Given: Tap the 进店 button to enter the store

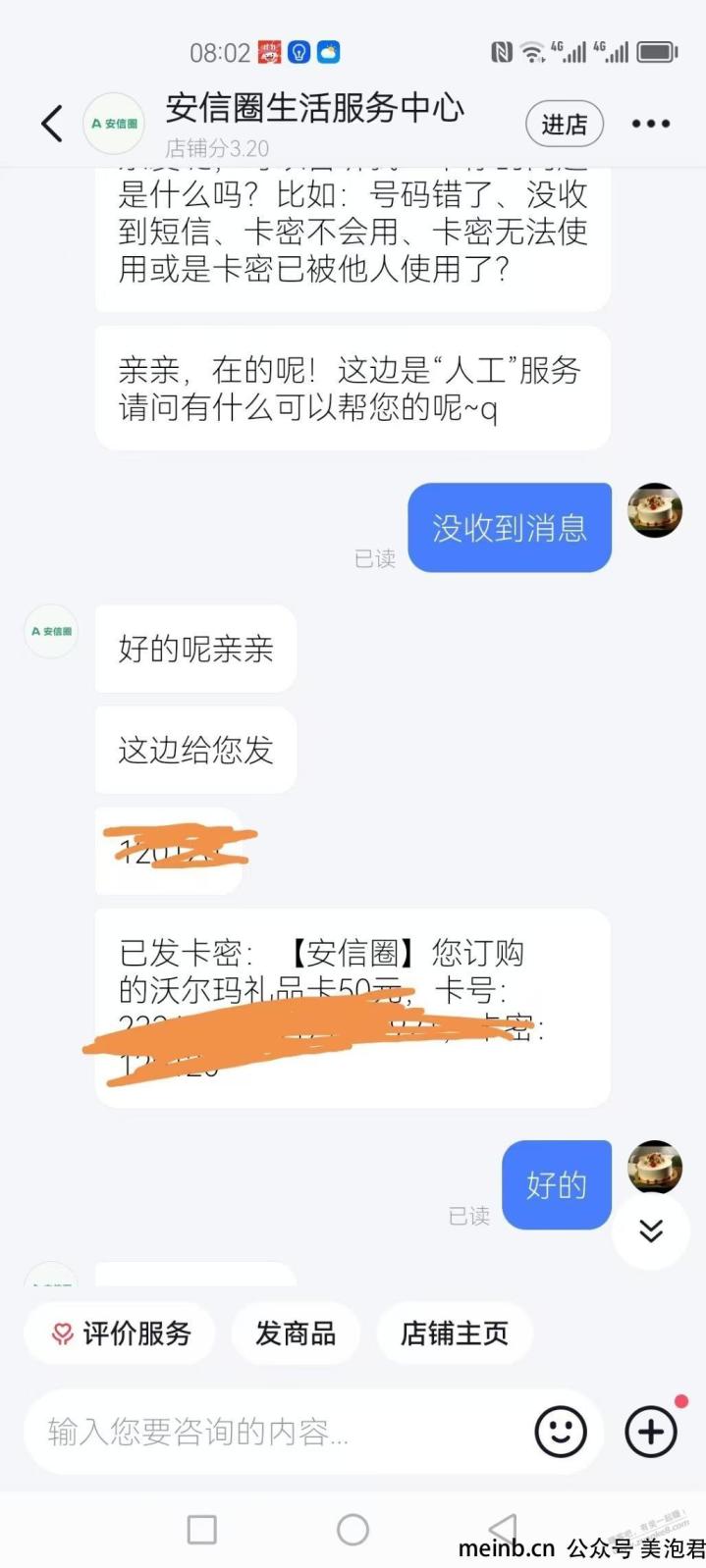Looking at the screenshot, I should click(564, 125).
